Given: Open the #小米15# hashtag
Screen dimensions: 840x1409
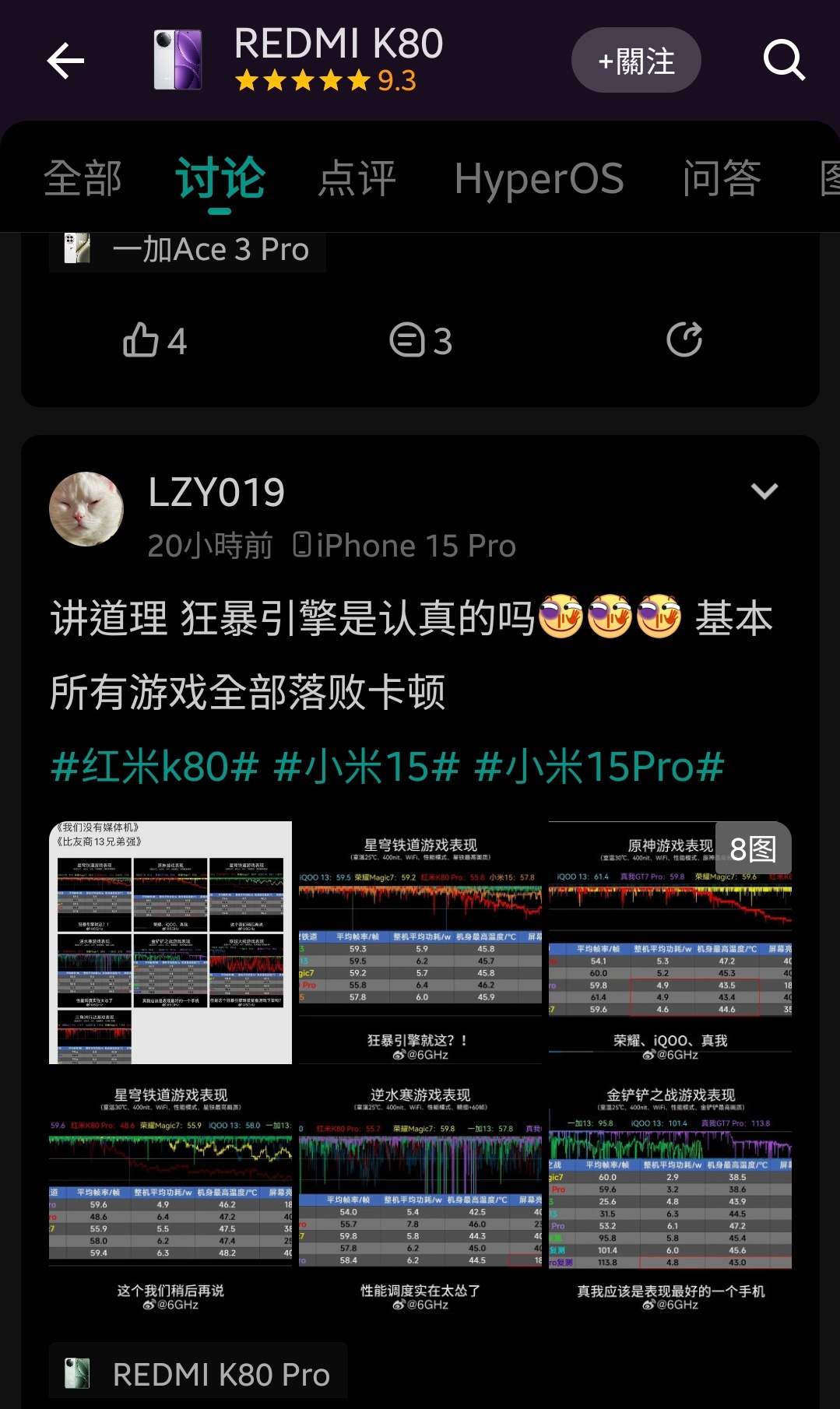Looking at the screenshot, I should (367, 767).
